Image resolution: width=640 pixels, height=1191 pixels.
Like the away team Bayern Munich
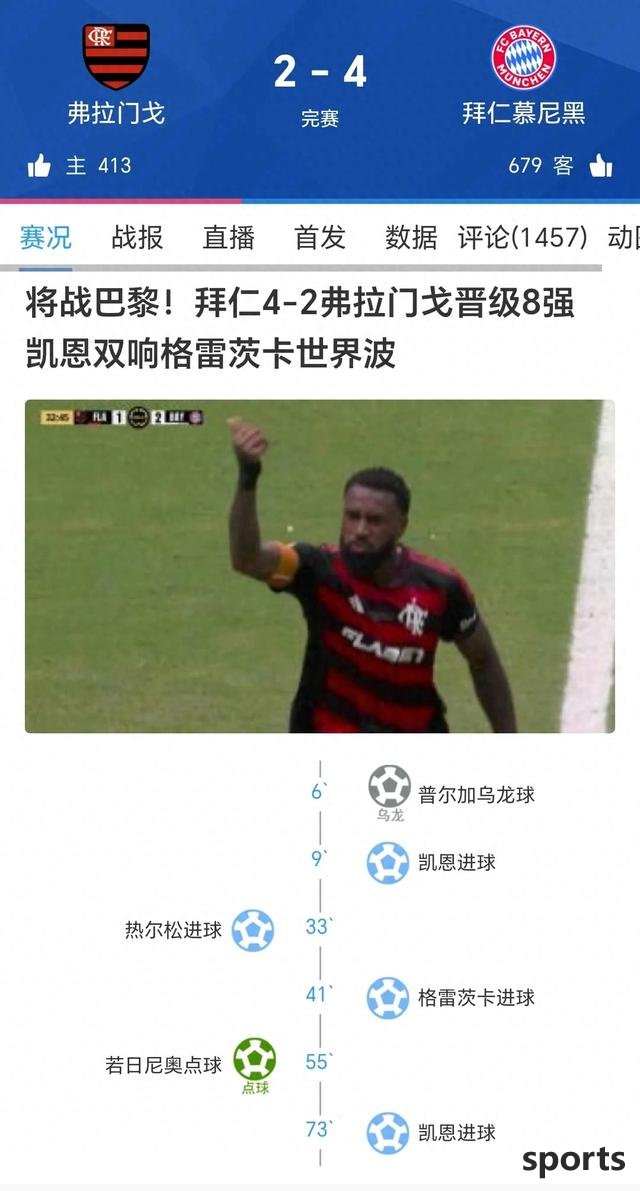pyautogui.click(x=600, y=165)
